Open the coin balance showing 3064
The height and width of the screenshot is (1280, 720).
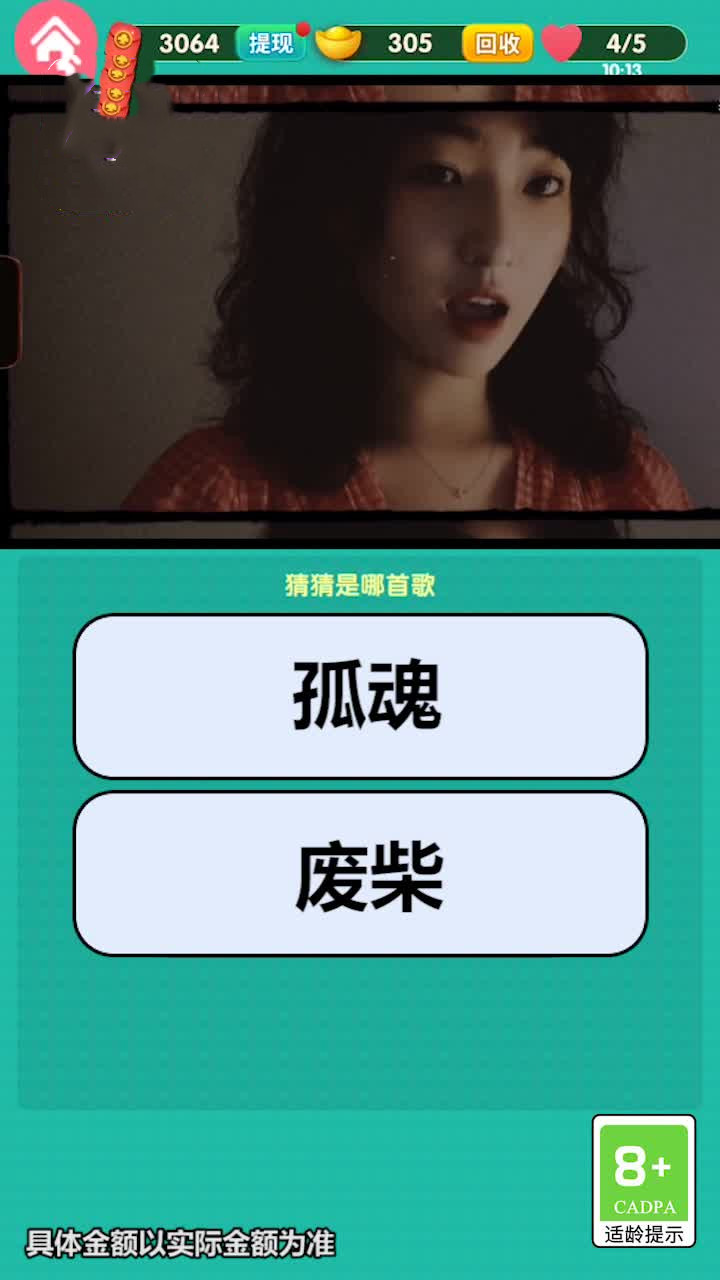coord(190,45)
